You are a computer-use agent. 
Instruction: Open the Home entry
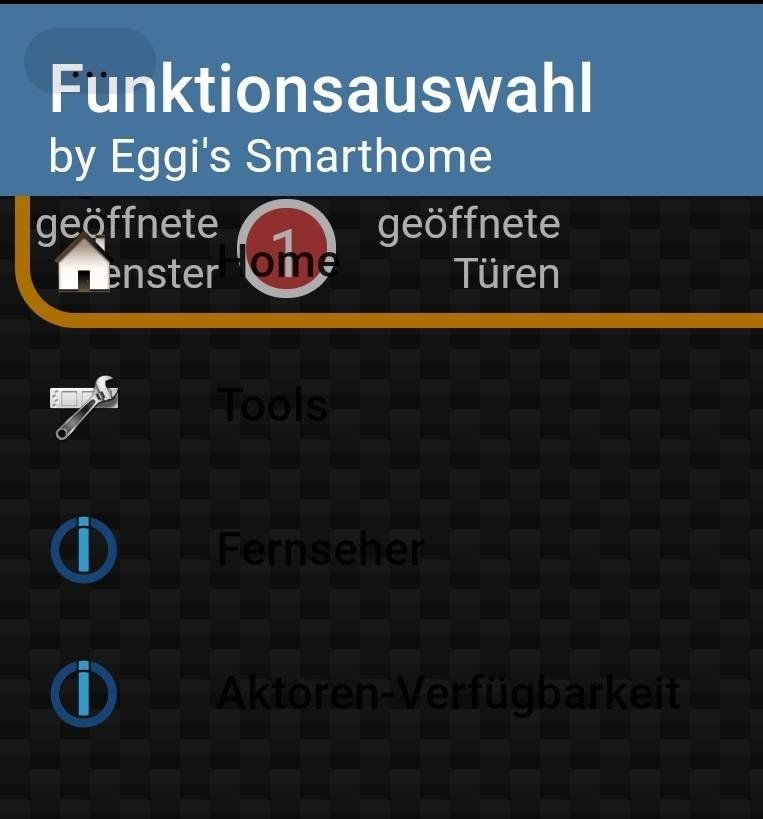[x=277, y=262]
